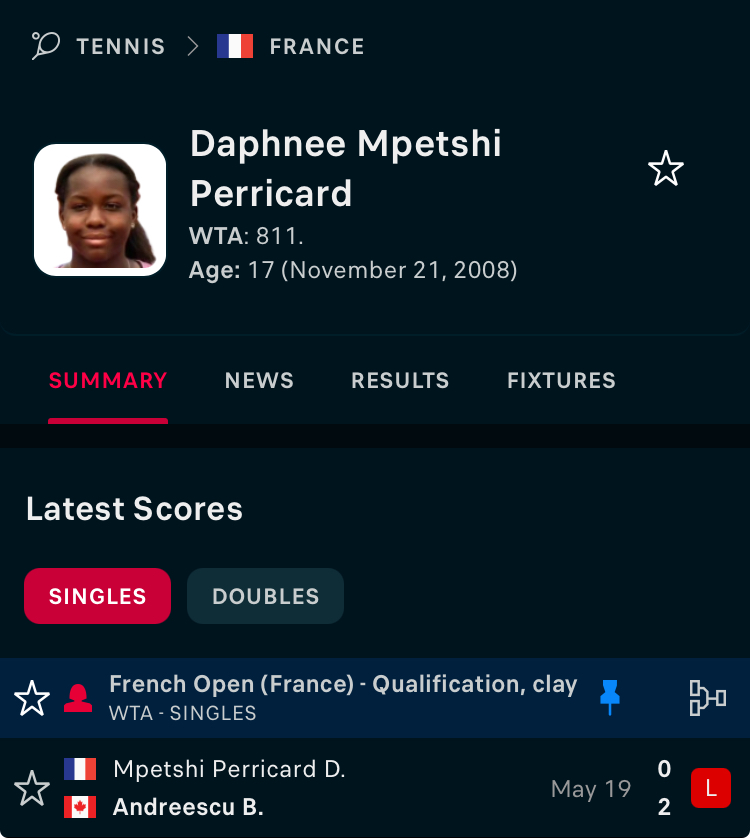Star the French Open Qualification tournament
Screen dimensions: 750x838
click(x=32, y=698)
